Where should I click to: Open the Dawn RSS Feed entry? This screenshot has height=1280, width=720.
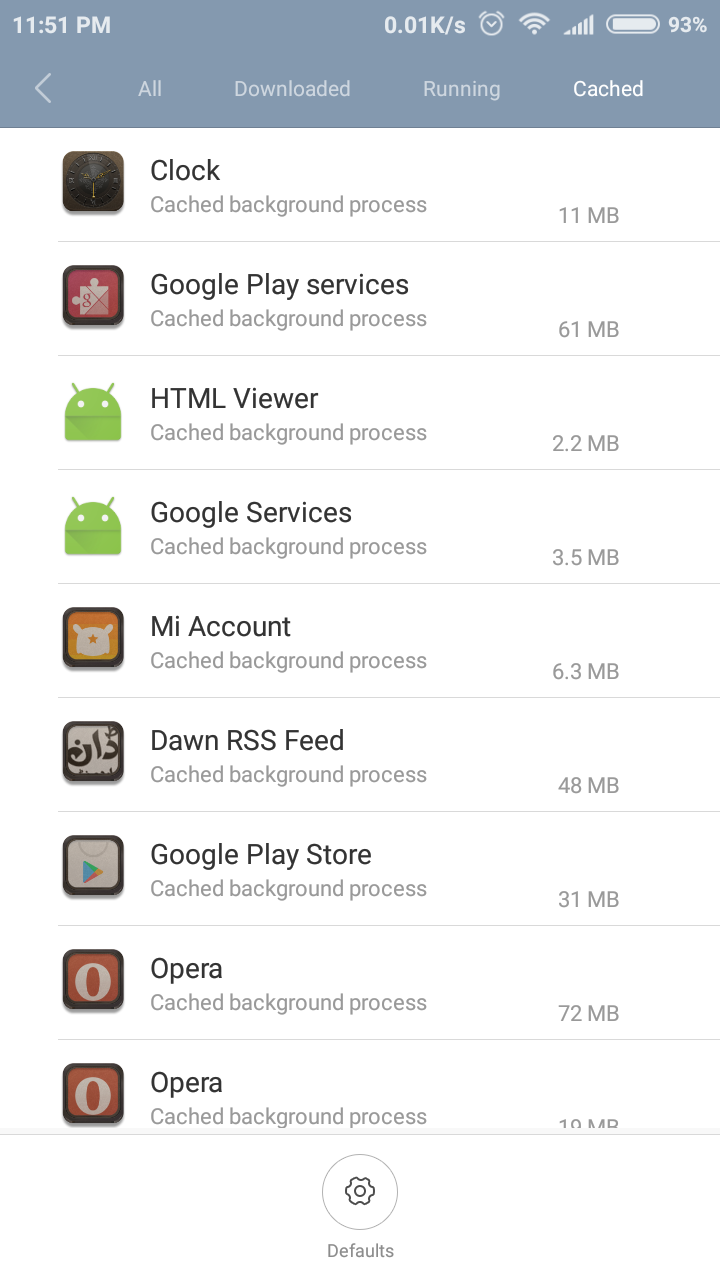360,755
